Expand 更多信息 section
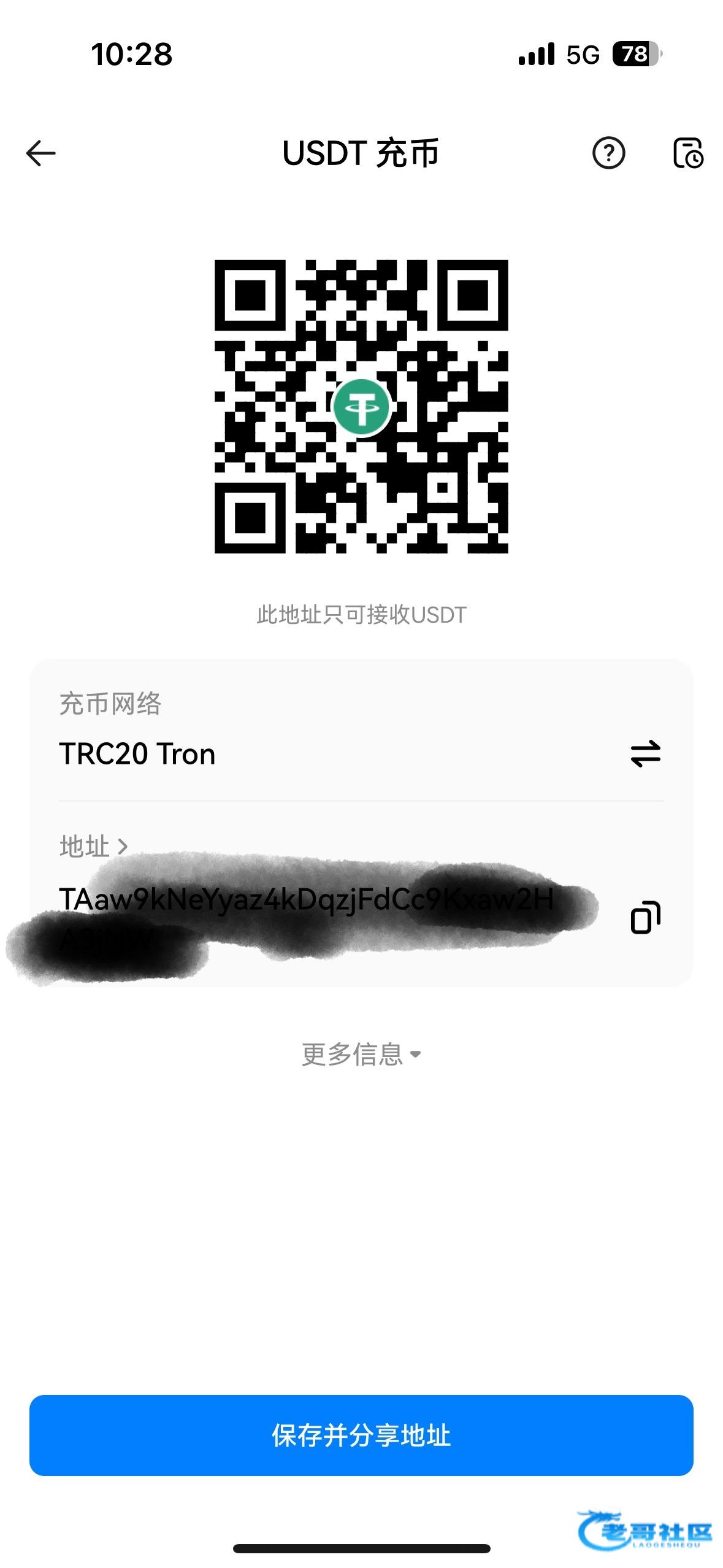 [361, 1055]
